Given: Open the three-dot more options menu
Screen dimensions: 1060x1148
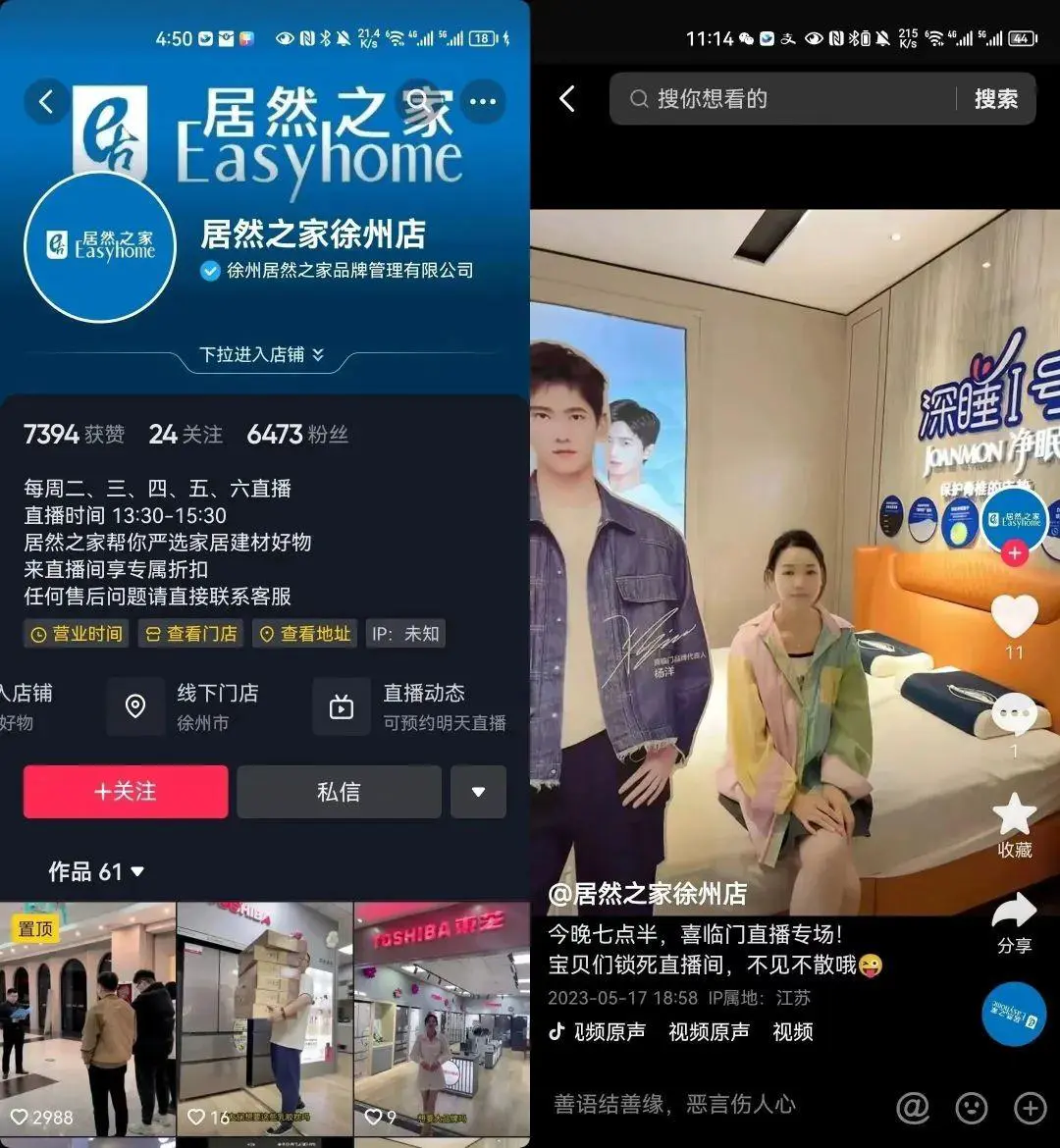Looking at the screenshot, I should tap(483, 100).
